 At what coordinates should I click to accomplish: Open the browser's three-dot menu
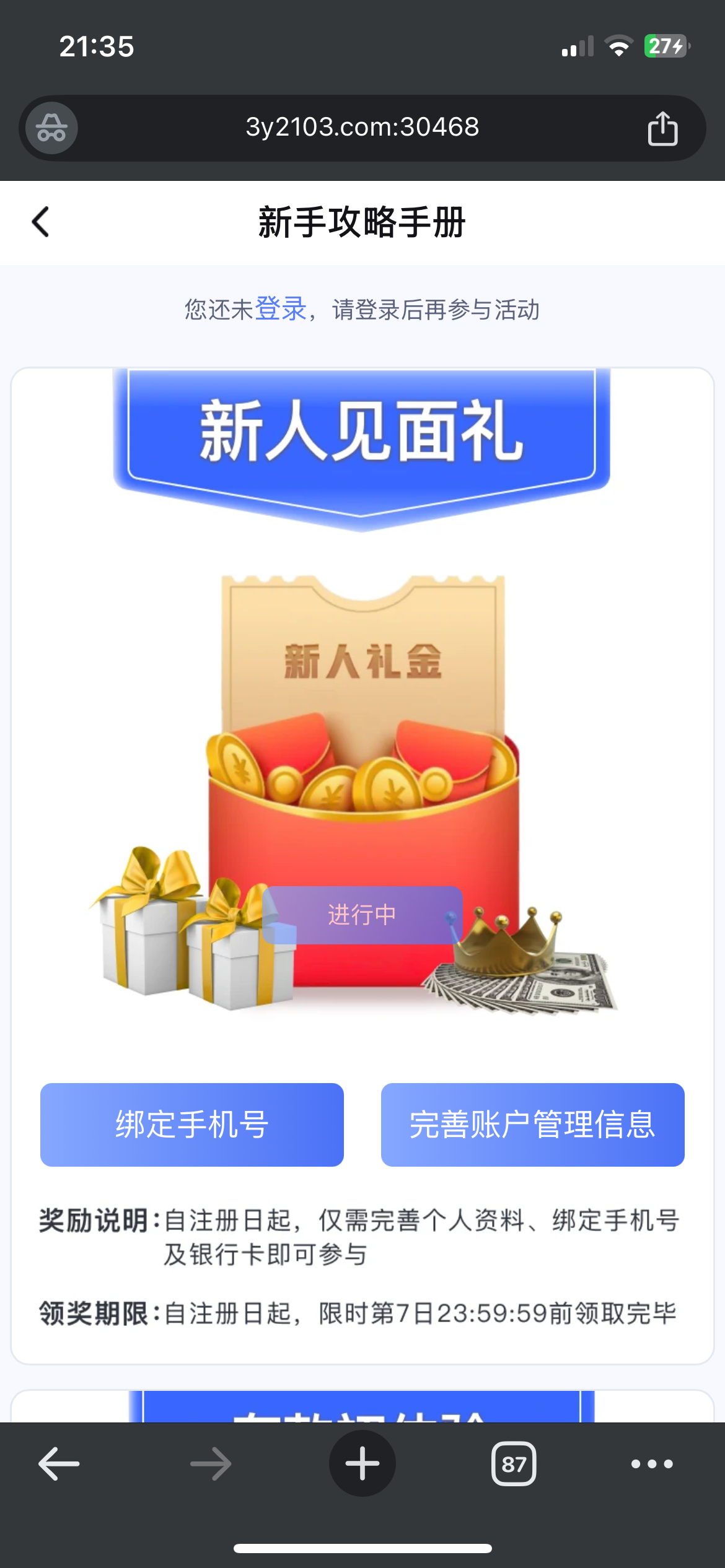[x=652, y=1464]
